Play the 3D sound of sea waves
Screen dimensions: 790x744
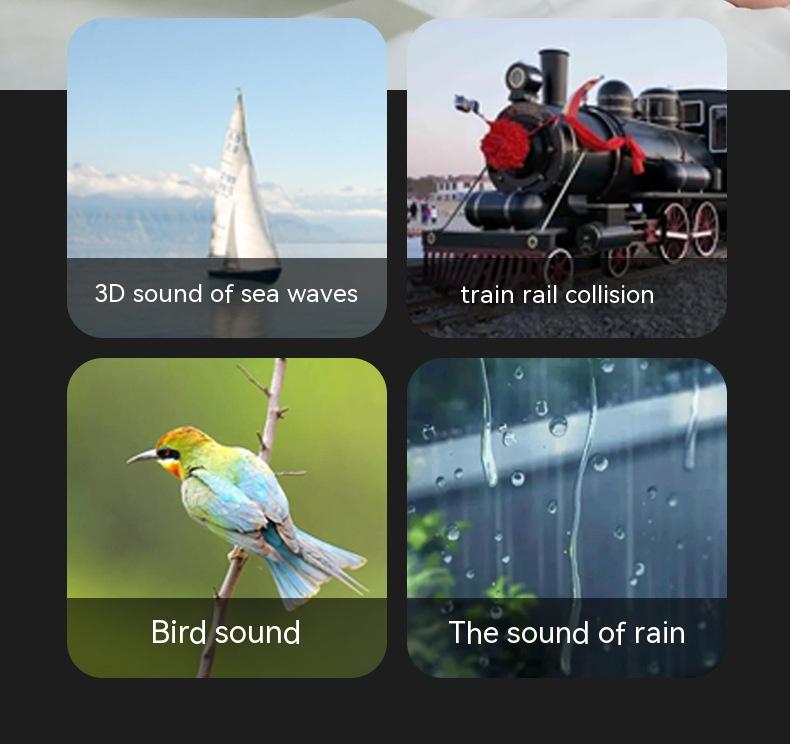pos(227,178)
